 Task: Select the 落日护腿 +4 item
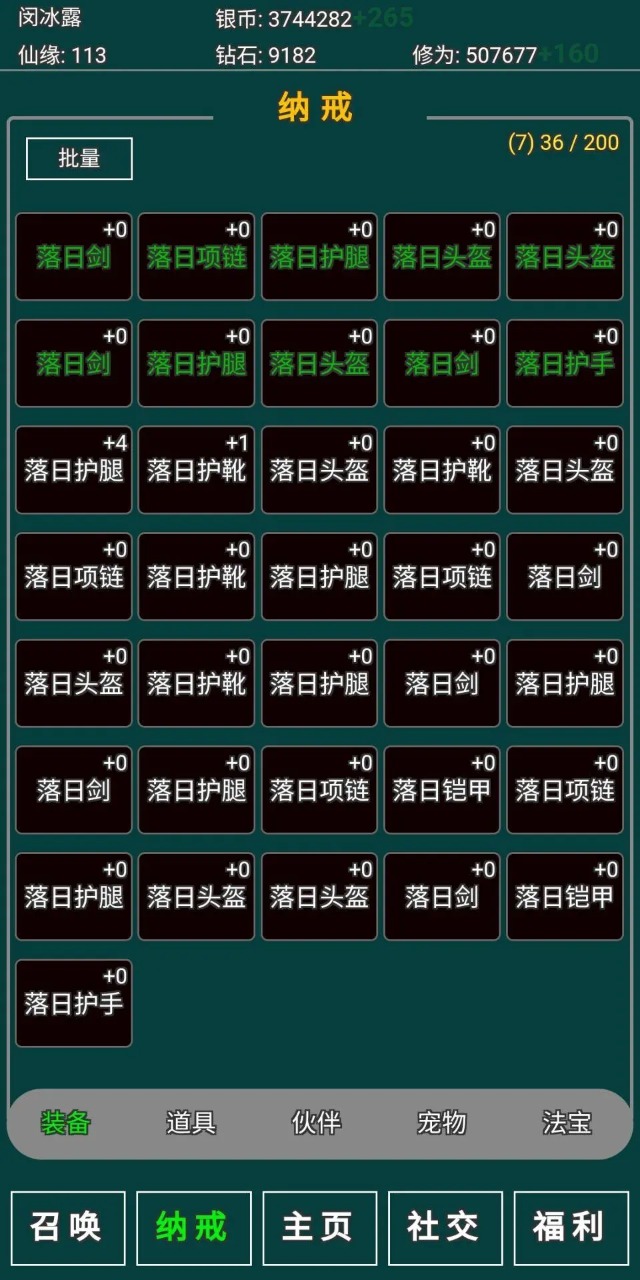pos(74,470)
